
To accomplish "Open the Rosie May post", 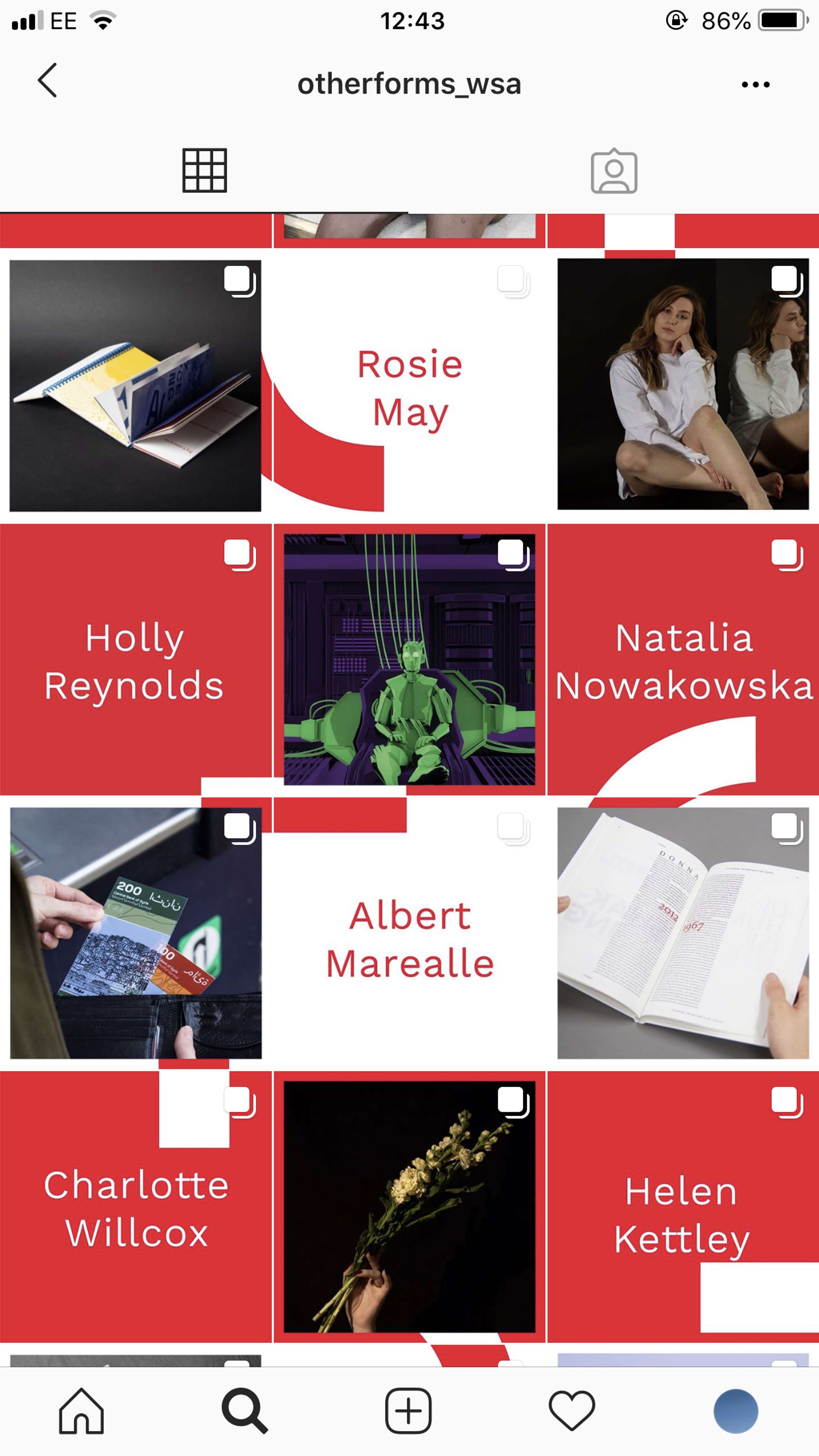I will click(409, 387).
